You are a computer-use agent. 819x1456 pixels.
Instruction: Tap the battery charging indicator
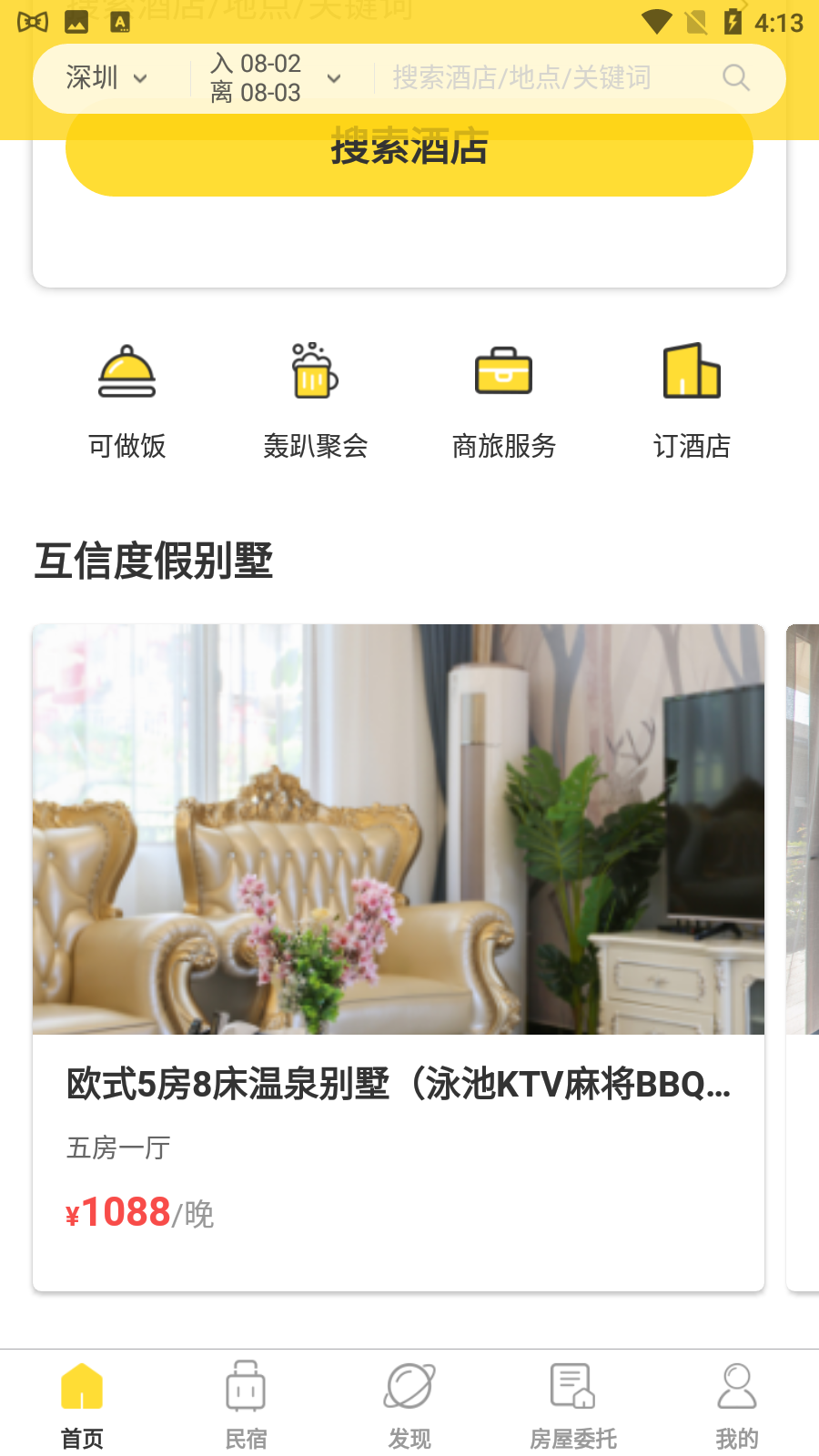(x=733, y=20)
